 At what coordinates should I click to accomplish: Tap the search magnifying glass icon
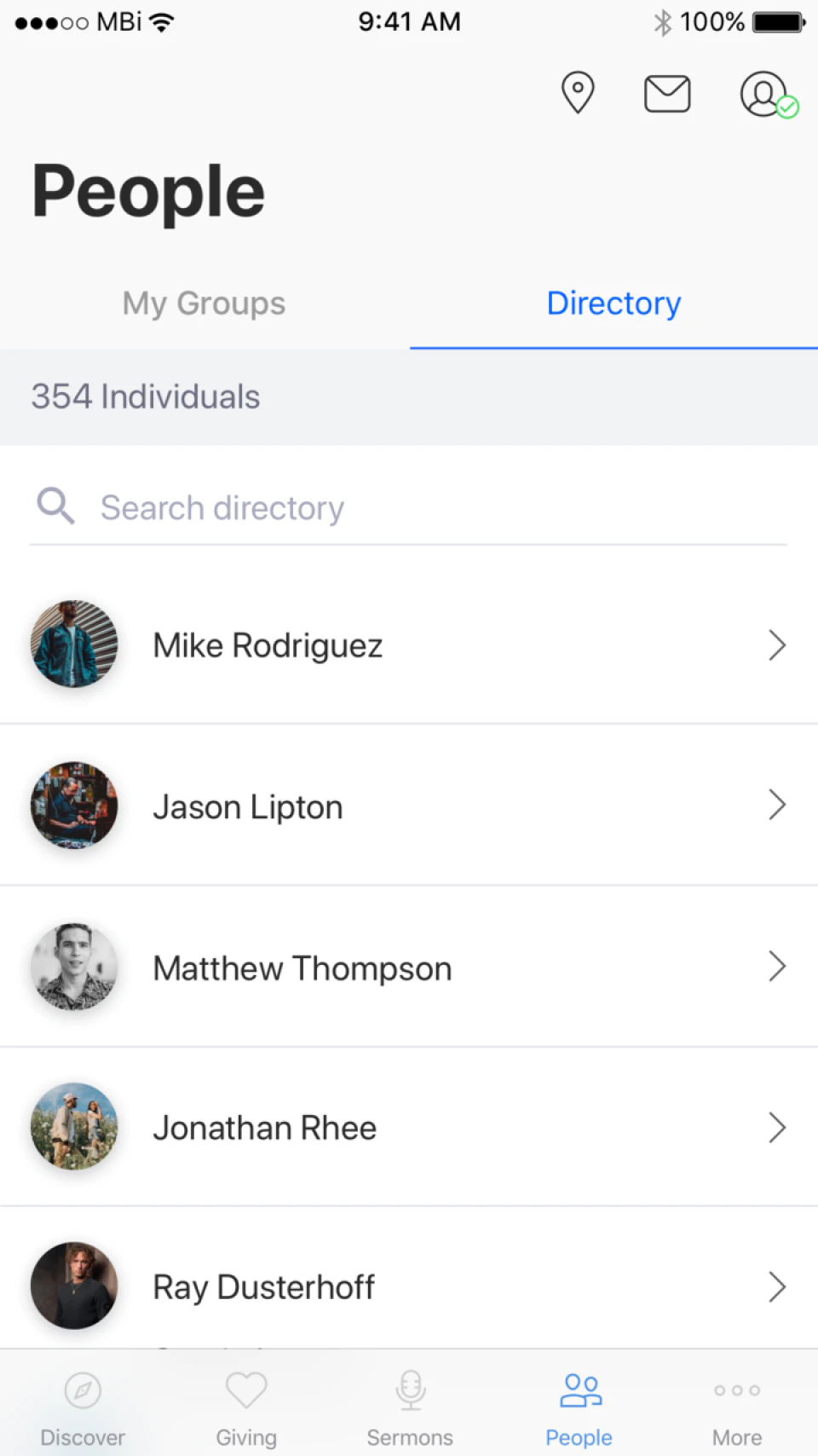click(55, 506)
